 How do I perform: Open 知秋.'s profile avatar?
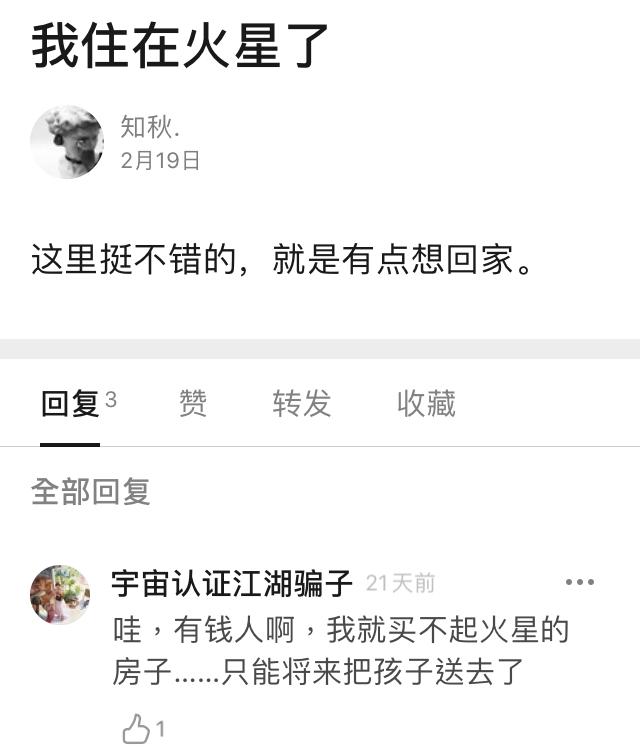(x=67, y=142)
